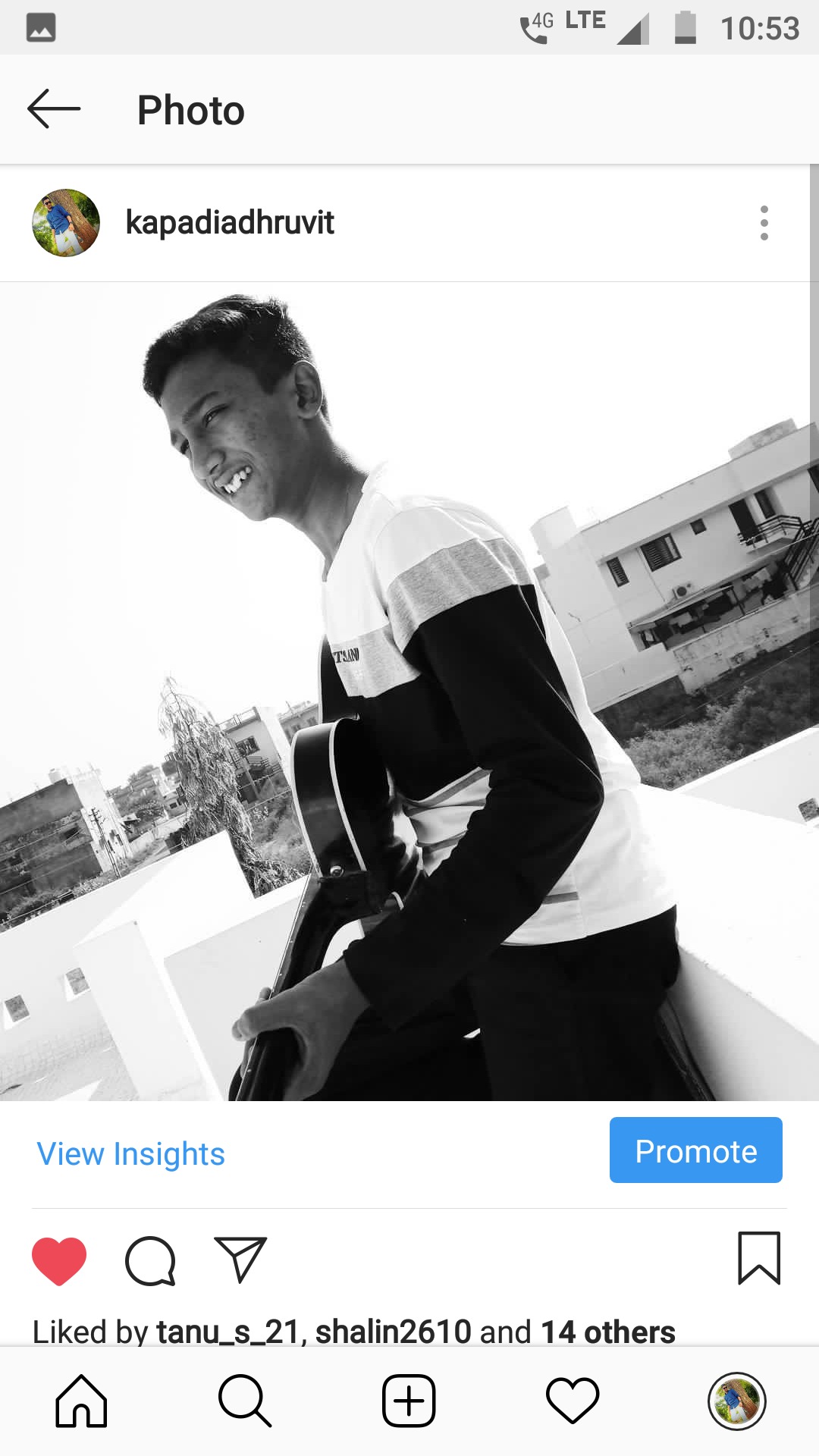Screen dimensions: 819x1456
Task: Go back using the arrow icon
Action: coord(54,109)
